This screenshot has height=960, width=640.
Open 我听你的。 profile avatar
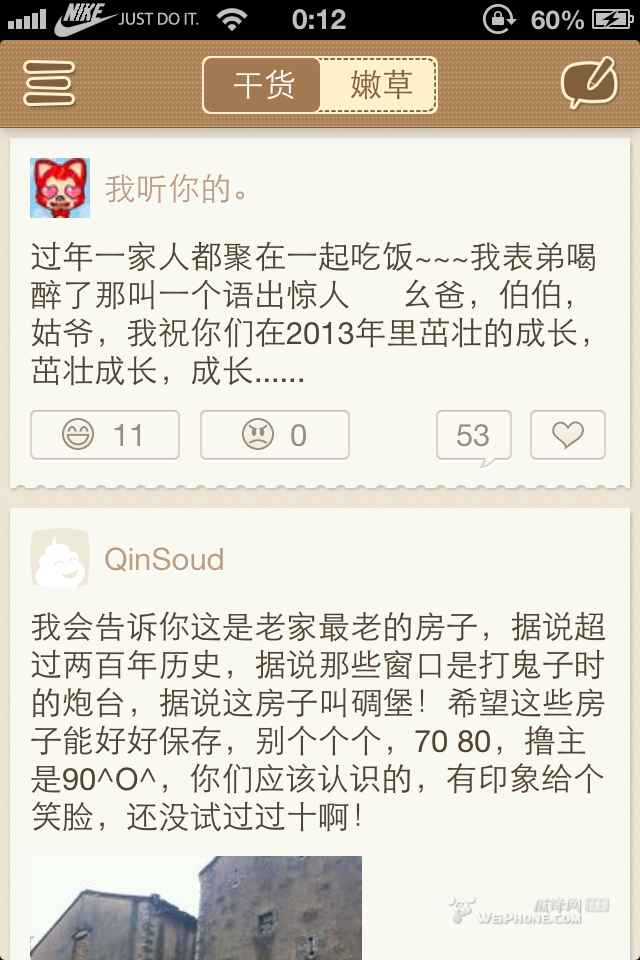(x=60, y=188)
